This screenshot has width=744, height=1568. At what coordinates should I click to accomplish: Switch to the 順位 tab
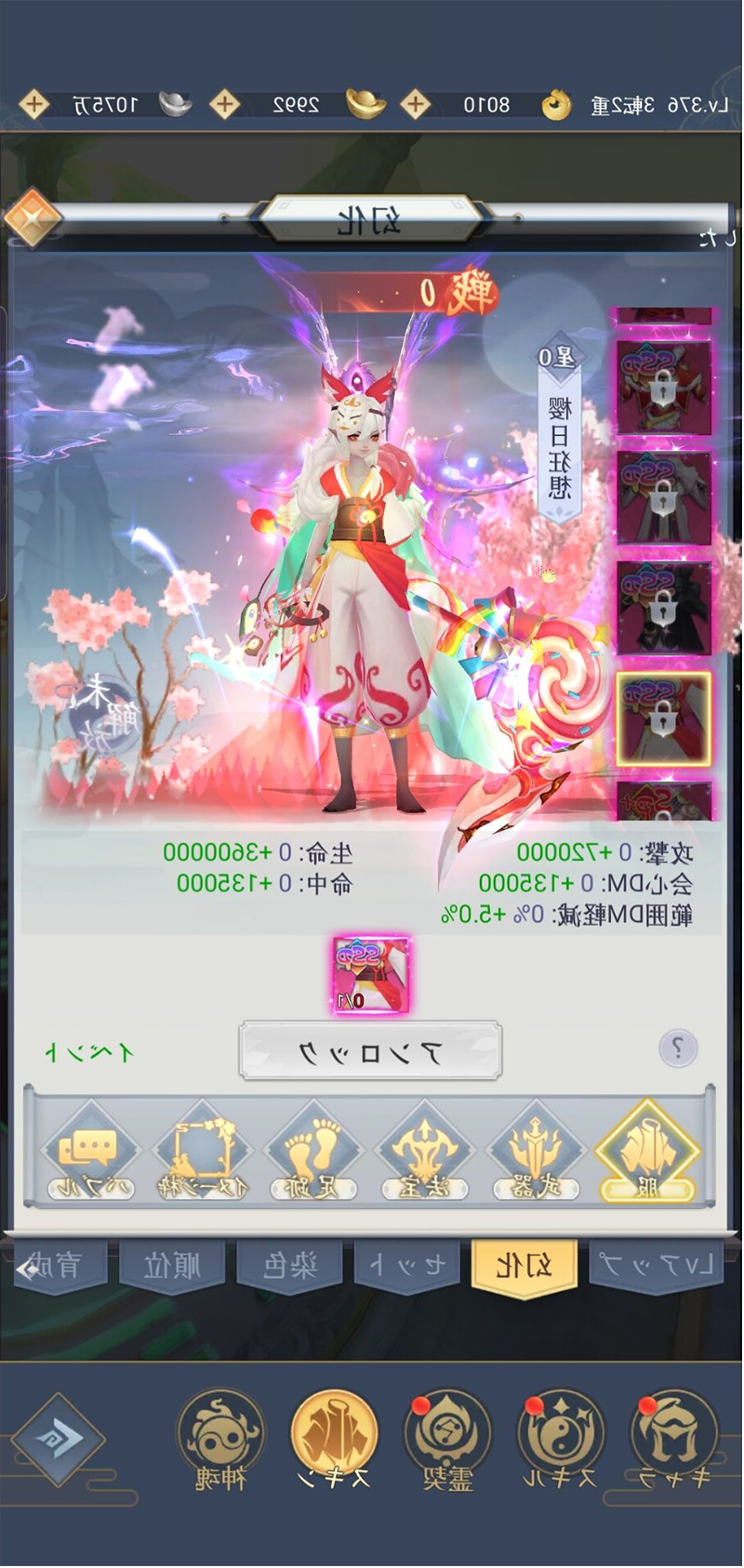(x=172, y=1266)
